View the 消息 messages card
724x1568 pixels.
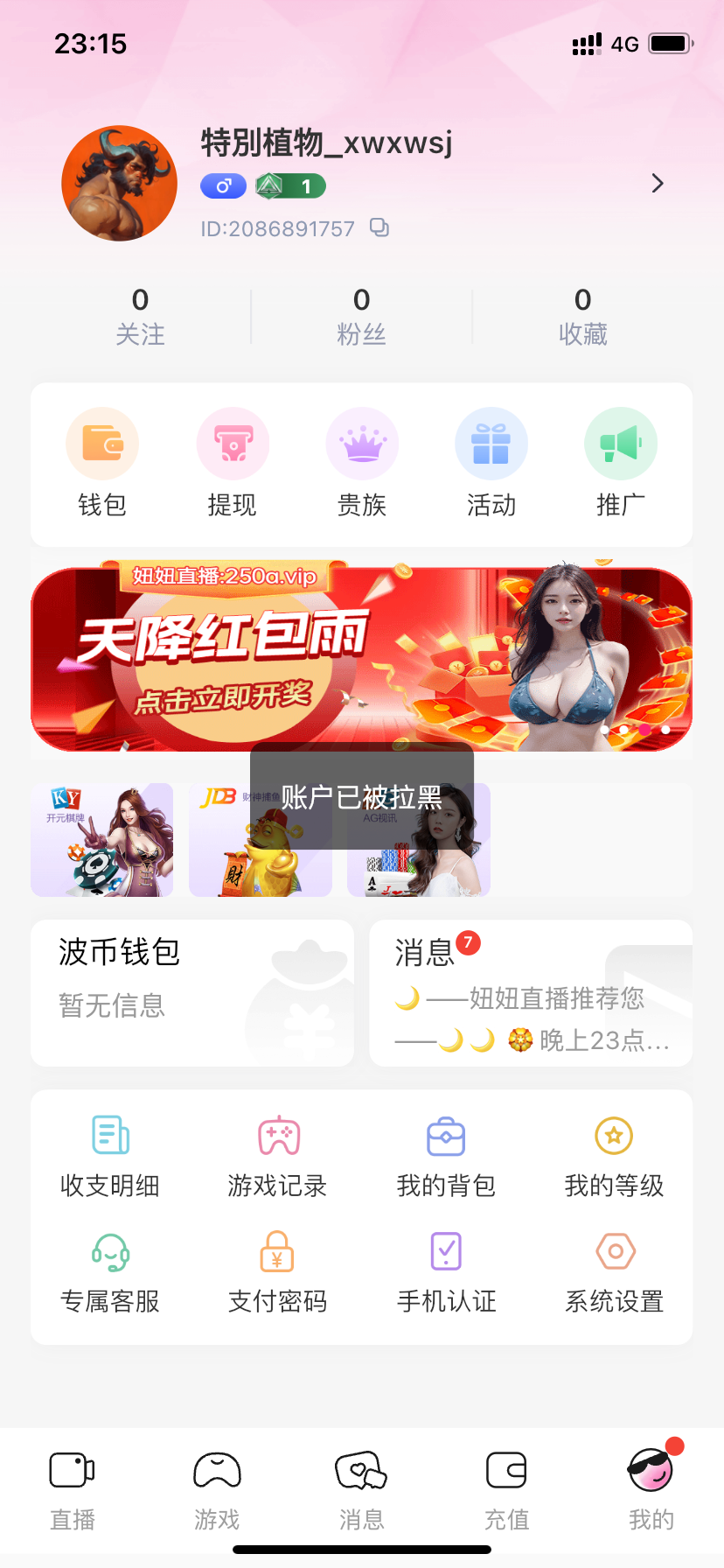point(531,992)
